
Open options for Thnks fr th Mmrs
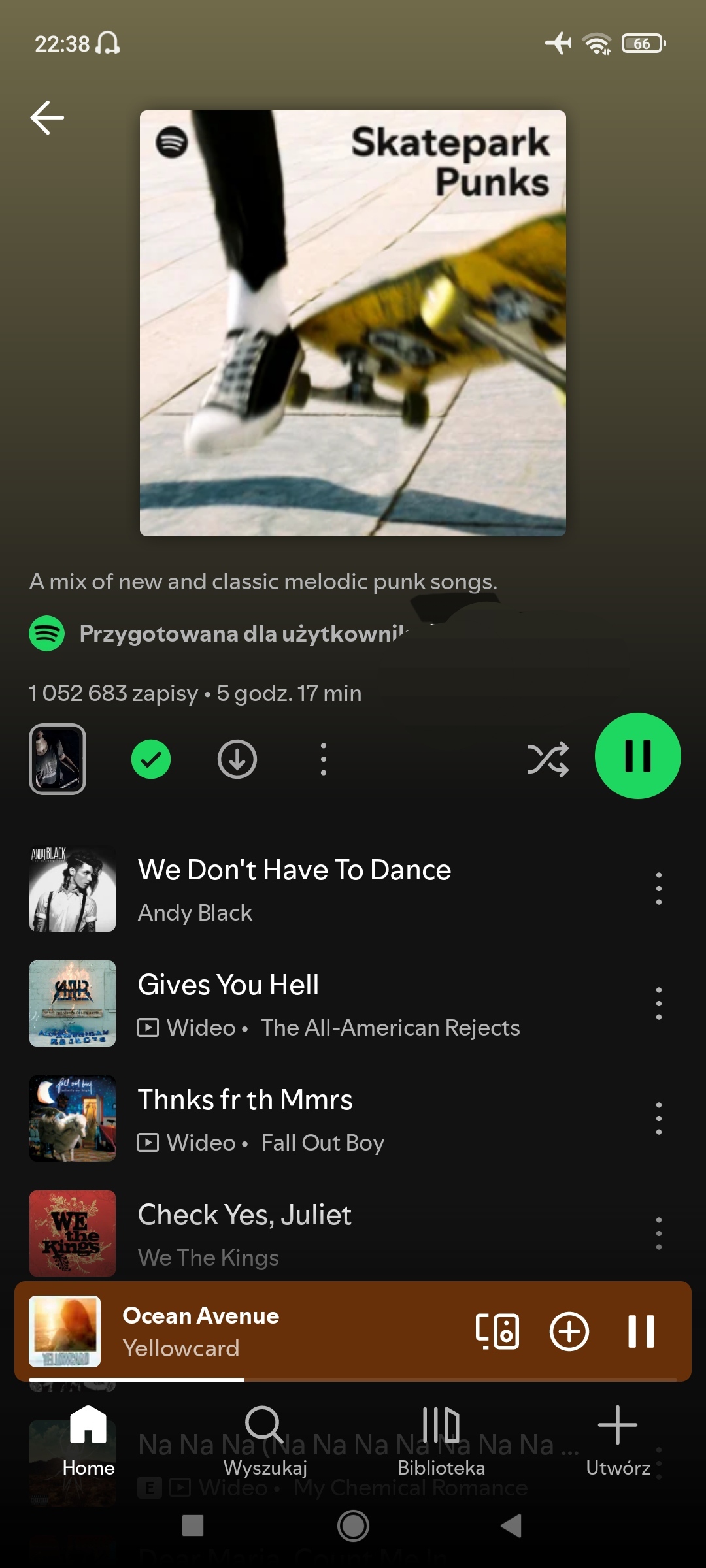tap(658, 1119)
